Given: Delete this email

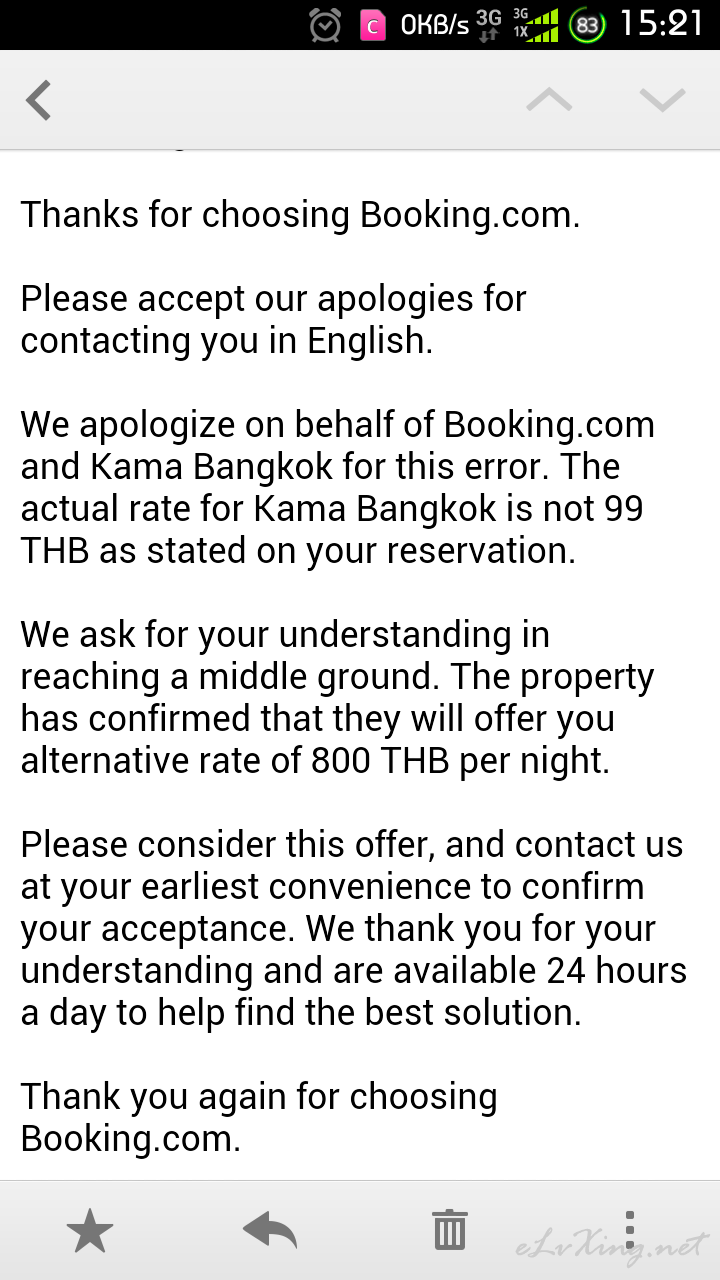Looking at the screenshot, I should 450,1230.
